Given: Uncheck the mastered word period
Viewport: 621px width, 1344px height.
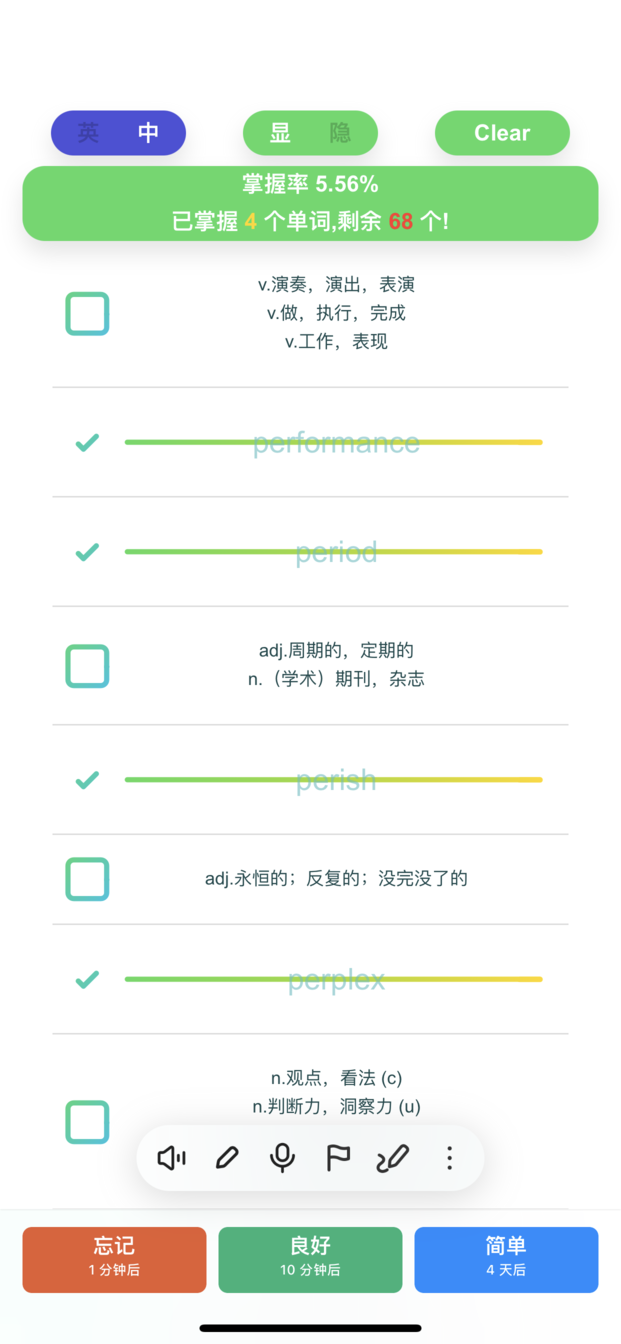Looking at the screenshot, I should click(87, 551).
